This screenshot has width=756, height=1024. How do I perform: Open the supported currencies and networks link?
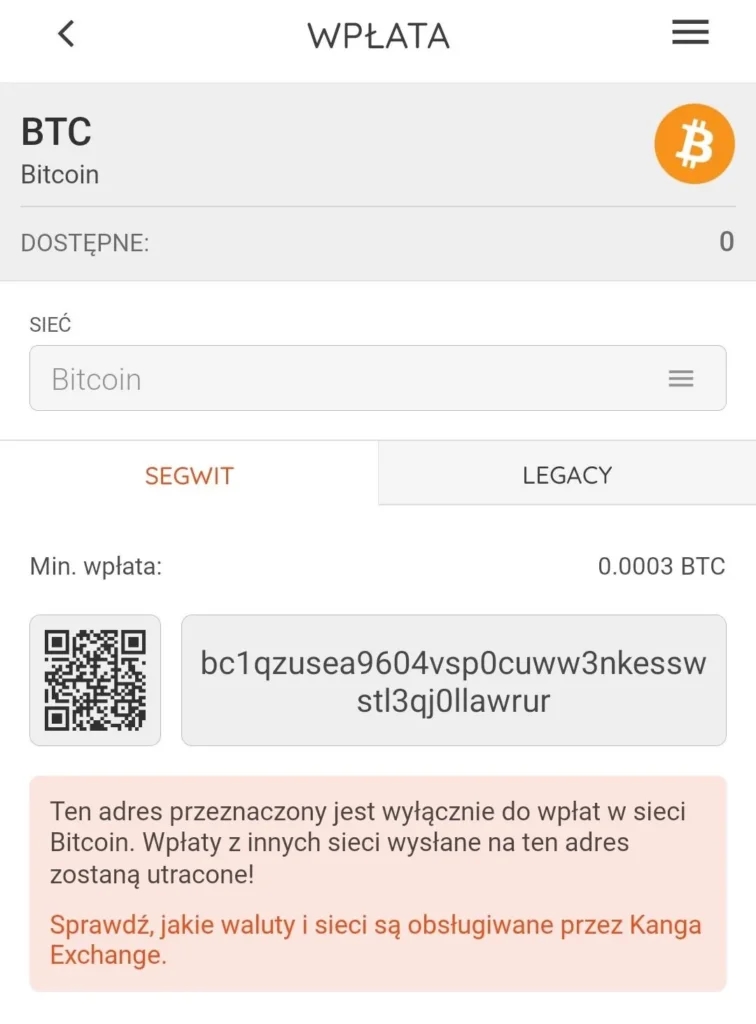point(375,939)
